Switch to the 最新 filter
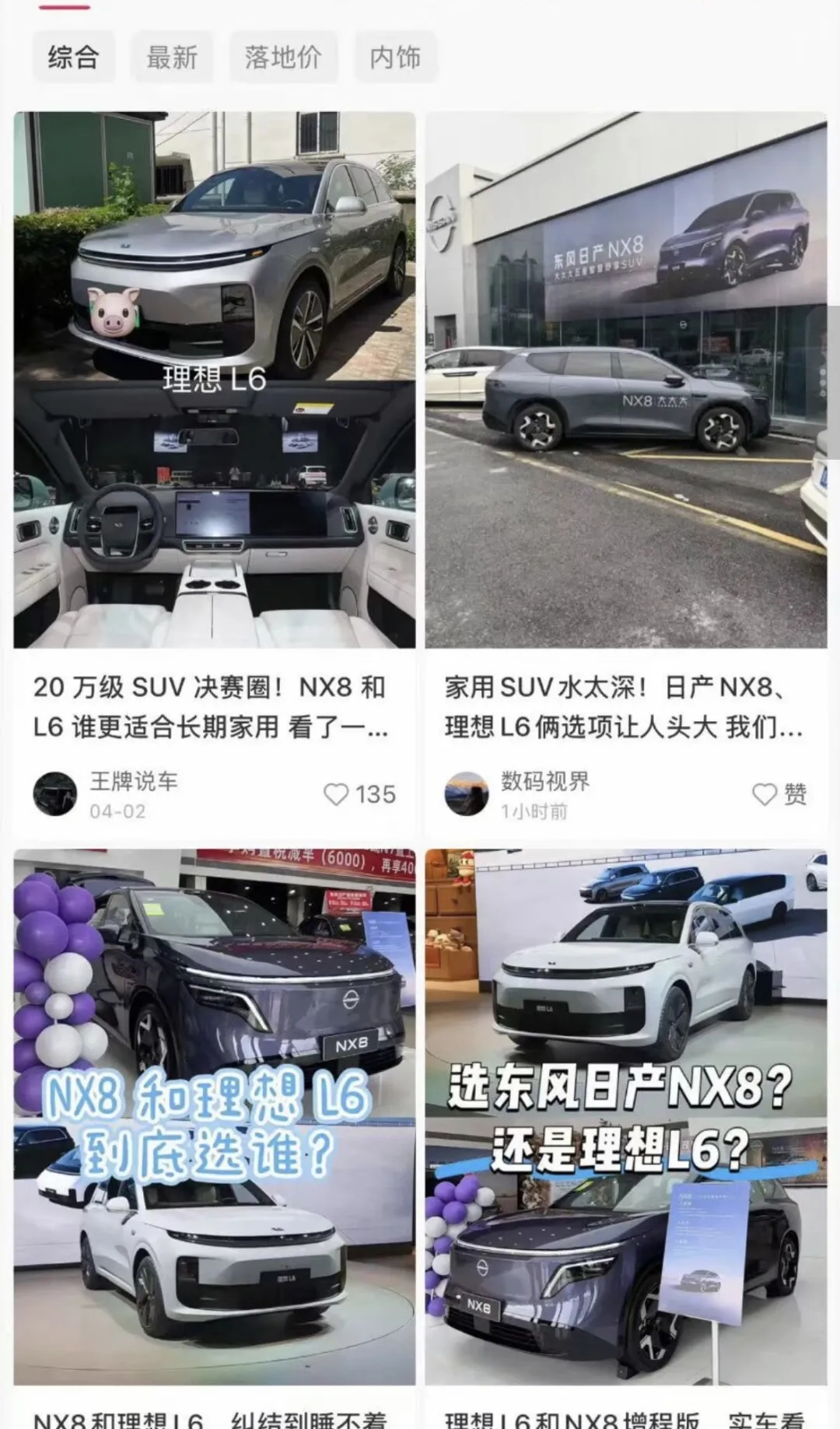840x1429 pixels. 172,57
